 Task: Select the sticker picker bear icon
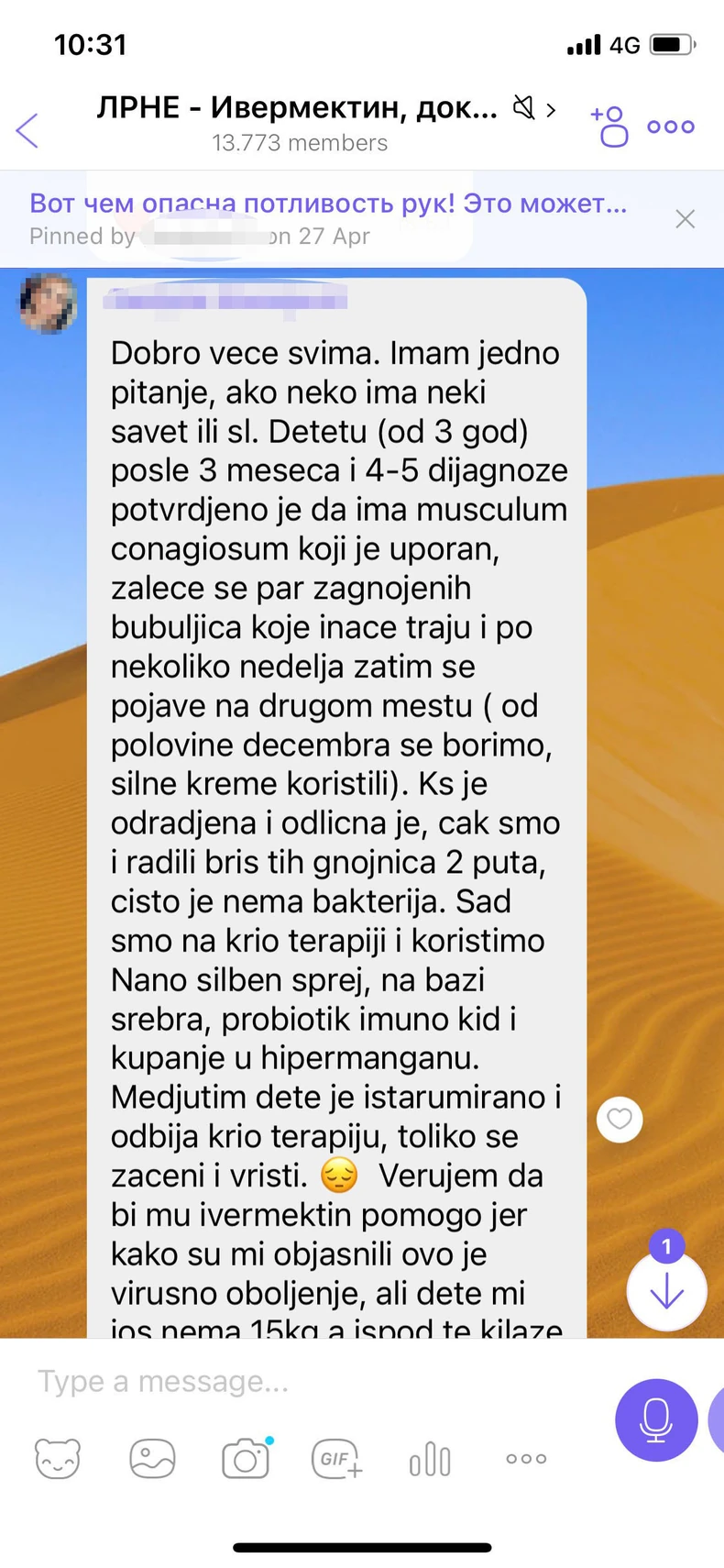(x=58, y=1458)
